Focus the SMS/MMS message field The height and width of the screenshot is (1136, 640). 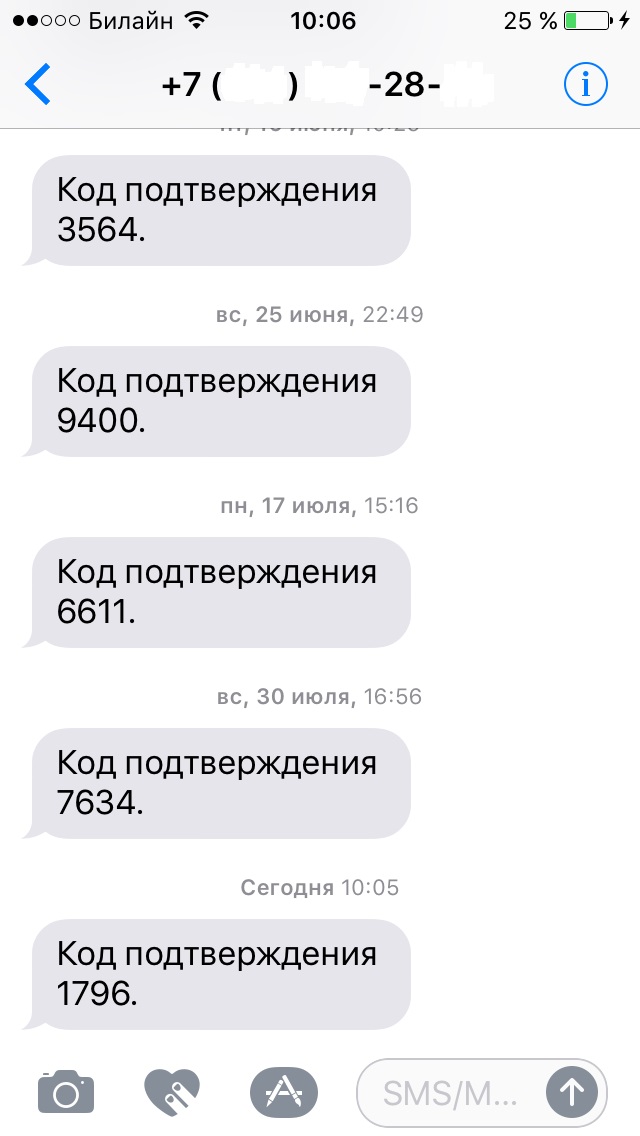[x=450, y=1092]
